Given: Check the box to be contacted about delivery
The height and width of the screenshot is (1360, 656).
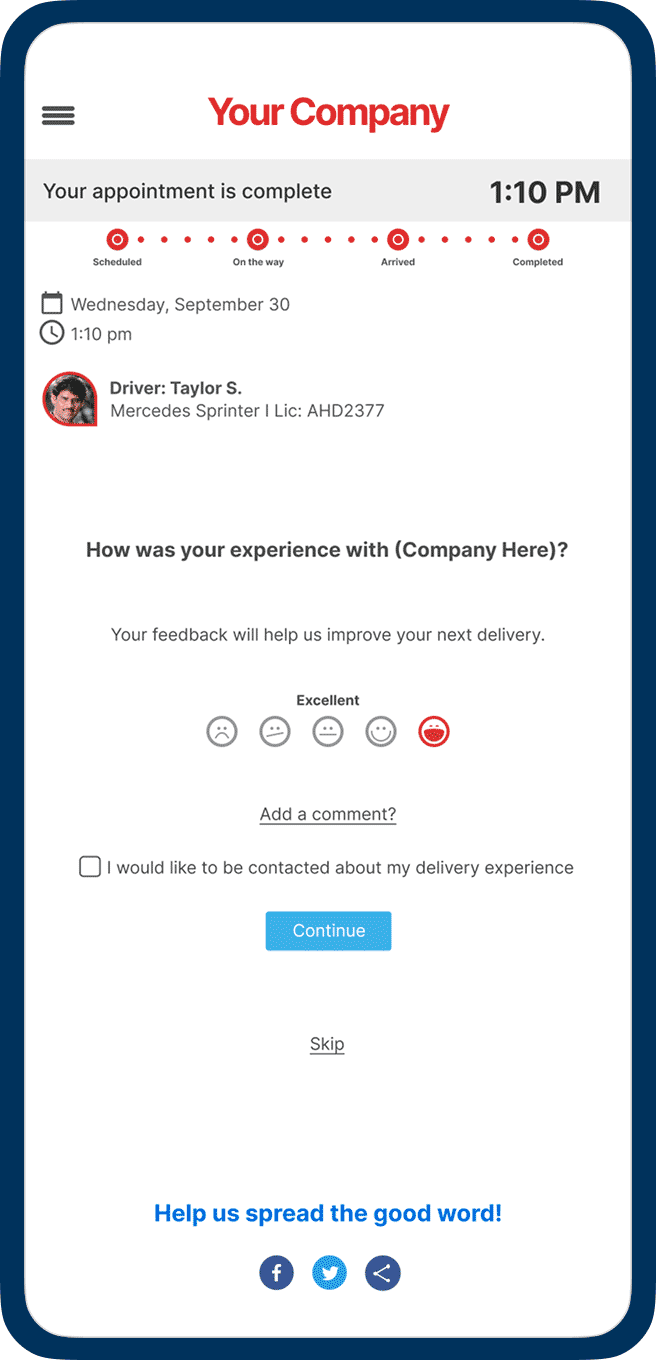Looking at the screenshot, I should pos(90,867).
